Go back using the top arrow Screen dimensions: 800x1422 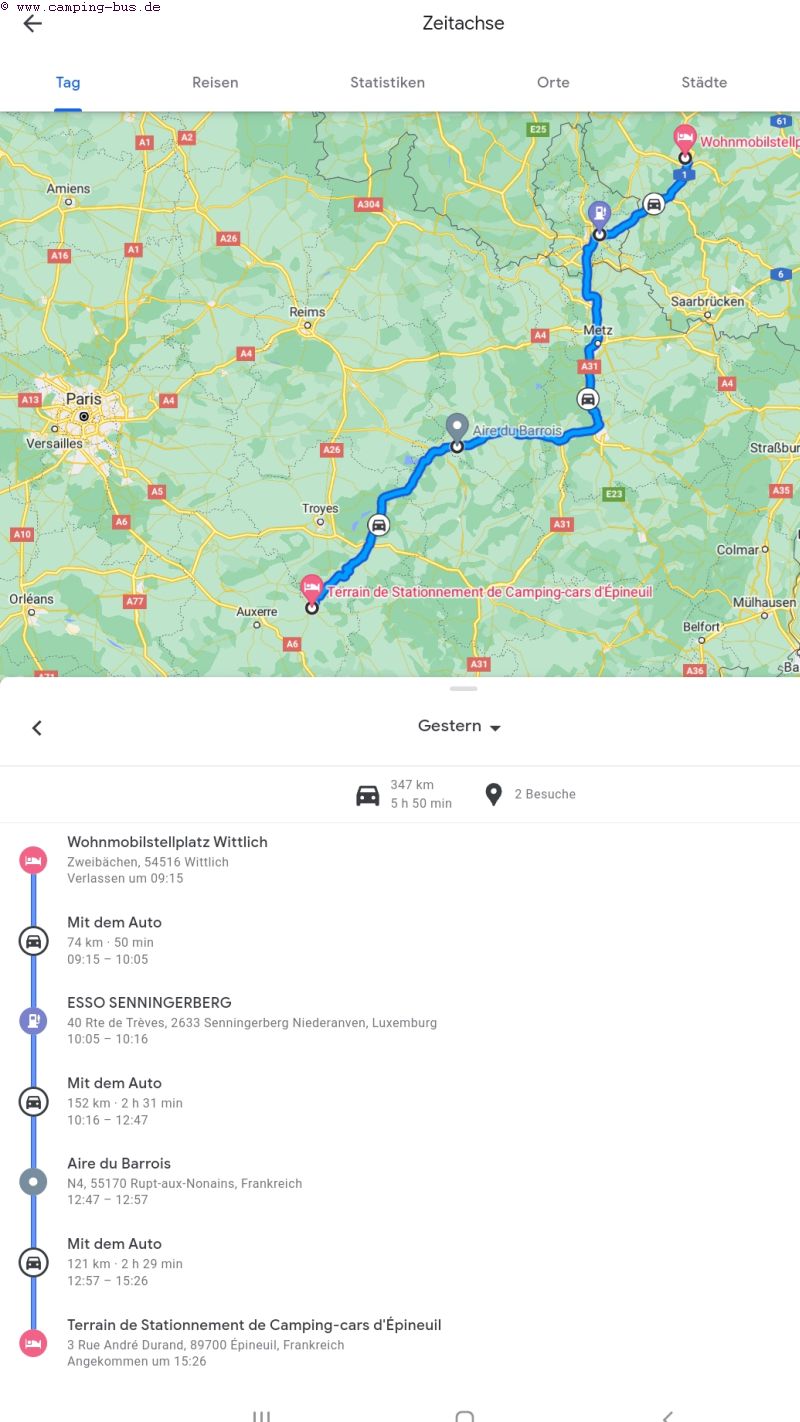[x=33, y=24]
